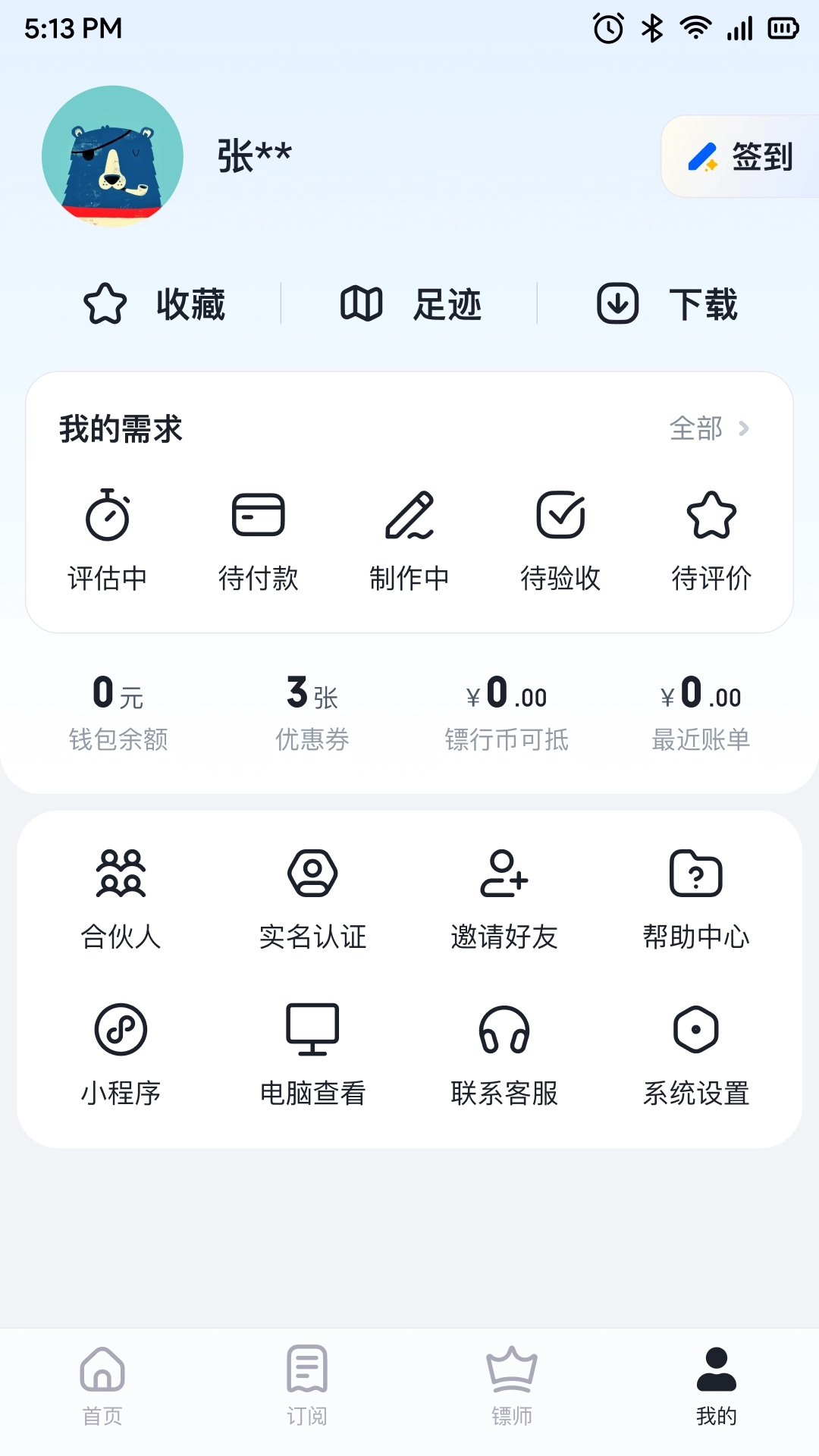Expand 全部 to view all requirements
The height and width of the screenshot is (1456, 819).
point(708,429)
